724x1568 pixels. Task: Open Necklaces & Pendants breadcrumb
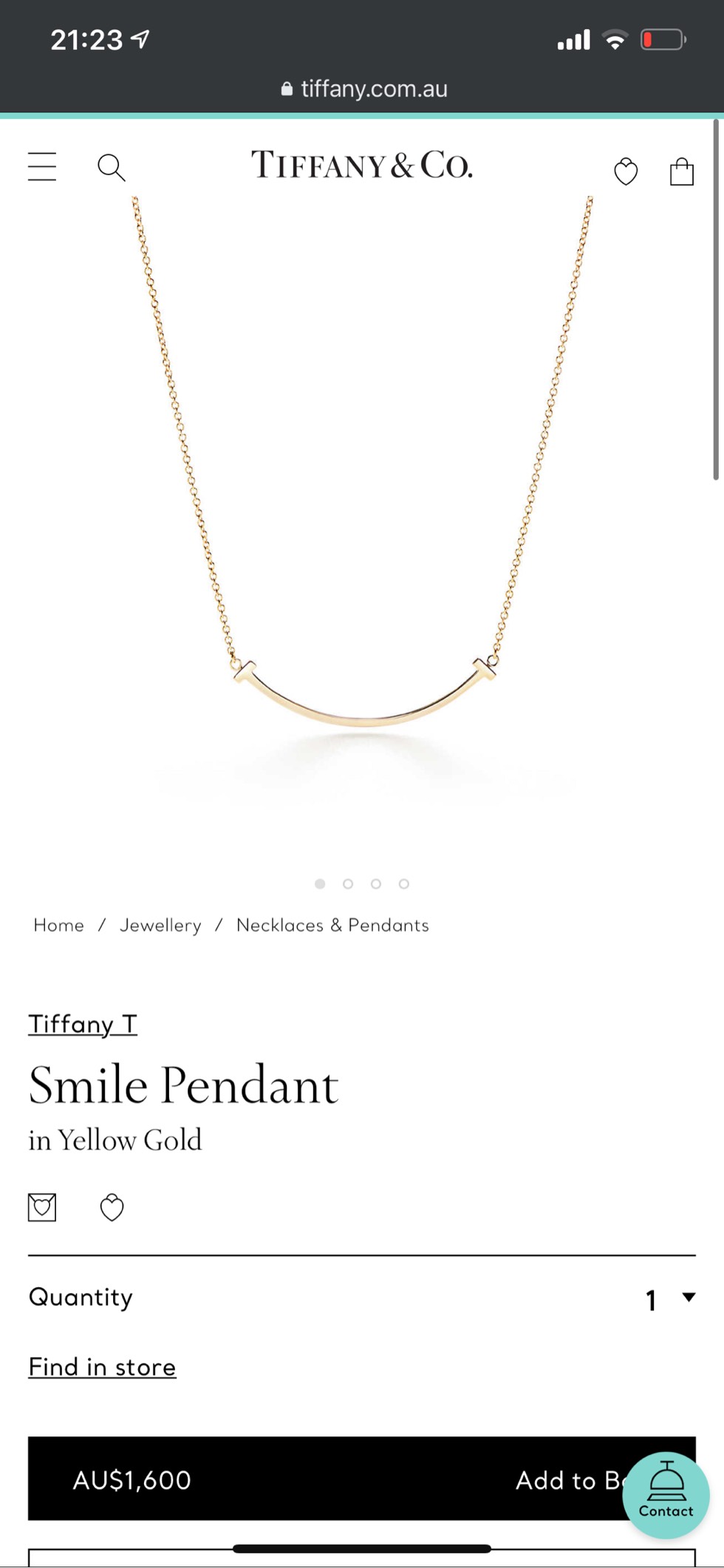click(x=332, y=926)
